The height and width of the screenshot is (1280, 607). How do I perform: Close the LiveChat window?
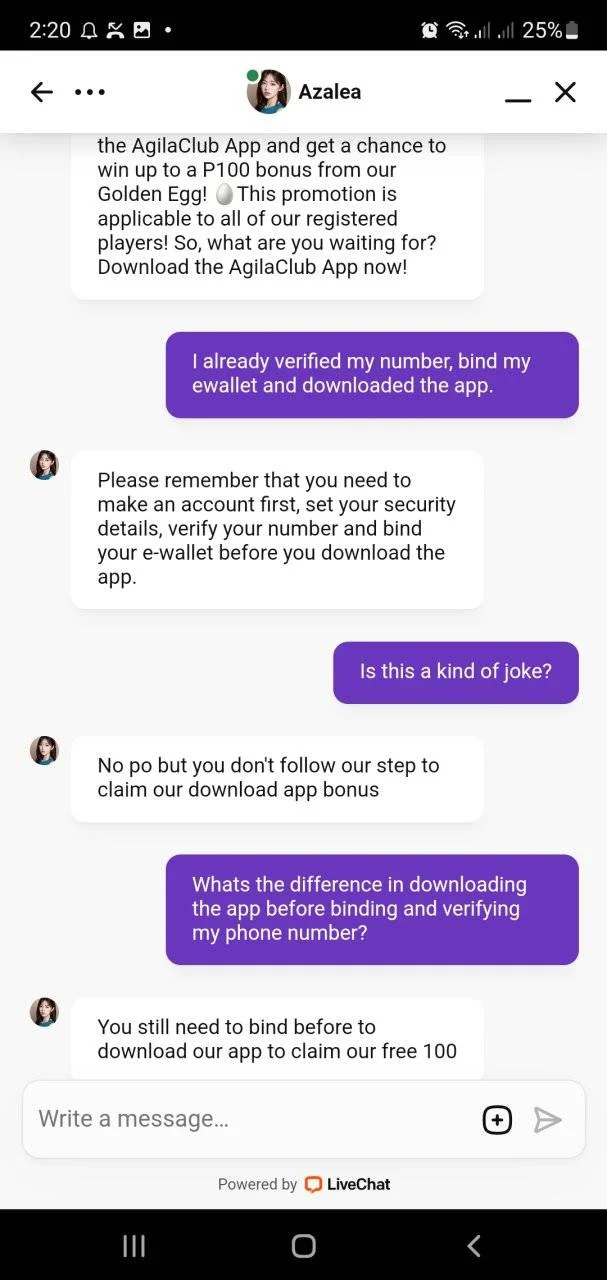(565, 92)
